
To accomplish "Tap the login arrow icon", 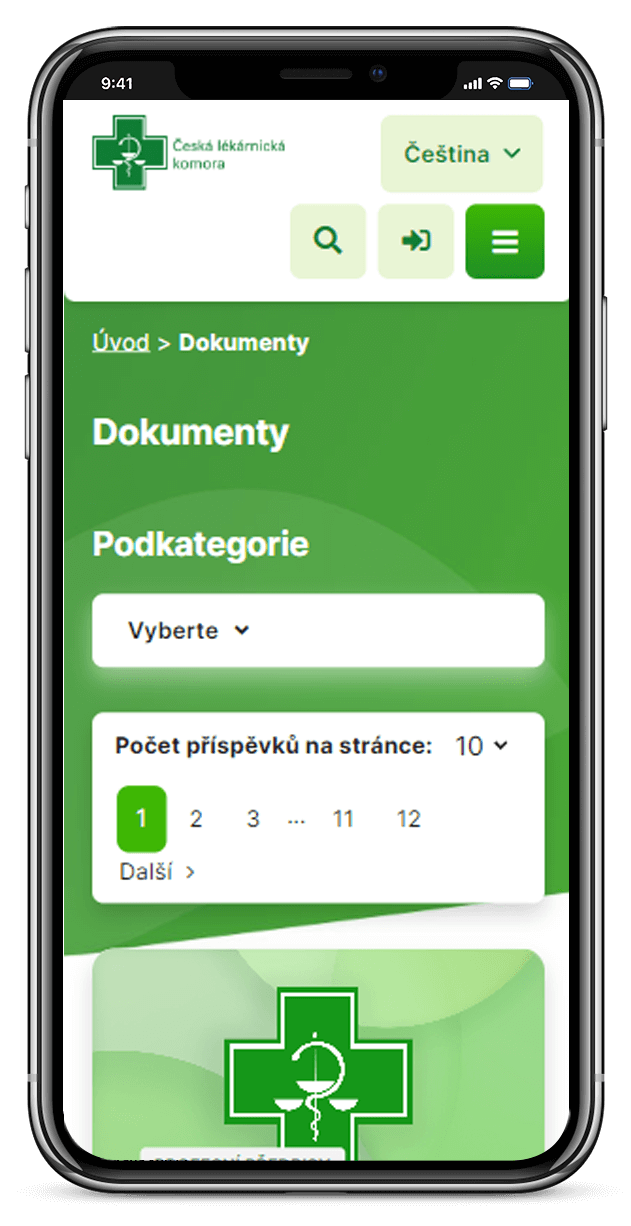I will (415, 241).
